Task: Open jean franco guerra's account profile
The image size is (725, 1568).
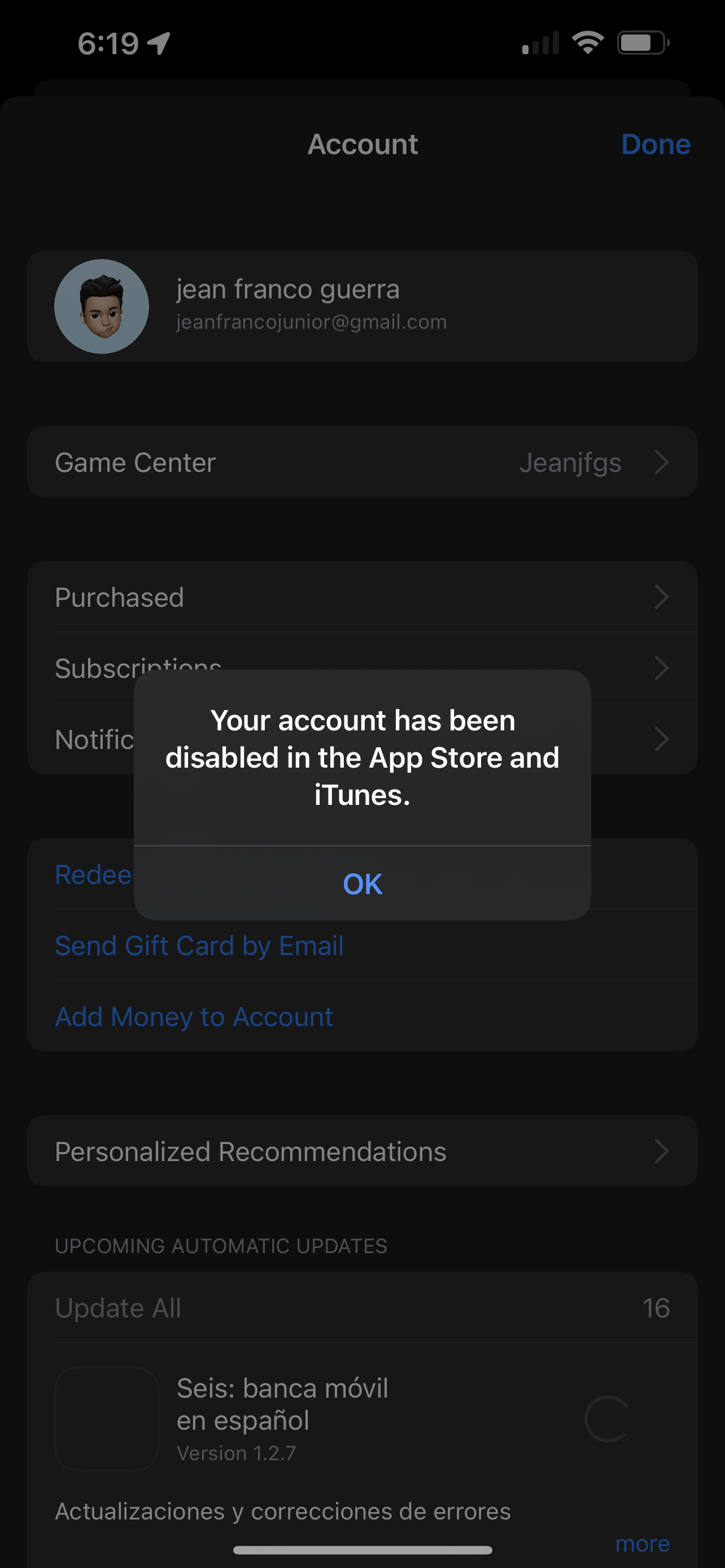Action: [362, 306]
